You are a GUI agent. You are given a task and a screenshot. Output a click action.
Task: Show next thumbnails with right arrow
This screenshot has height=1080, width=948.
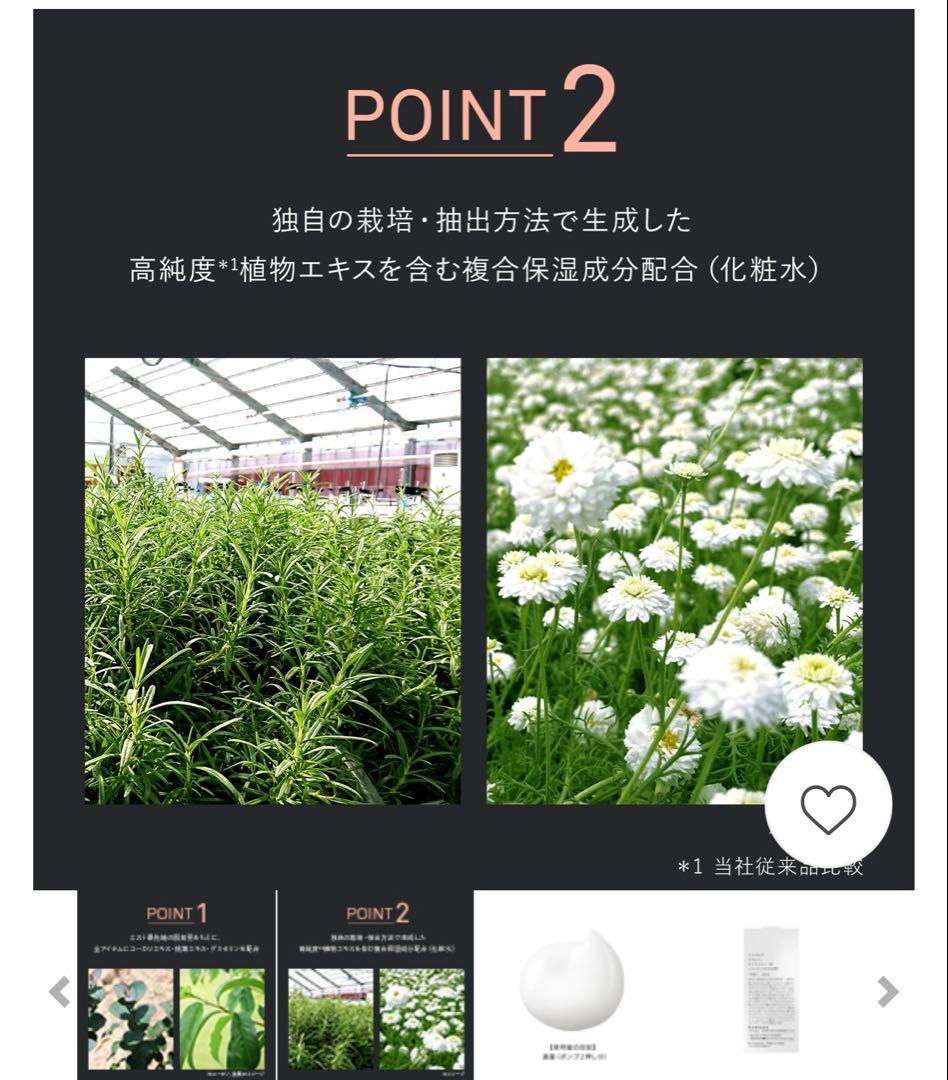(x=887, y=991)
